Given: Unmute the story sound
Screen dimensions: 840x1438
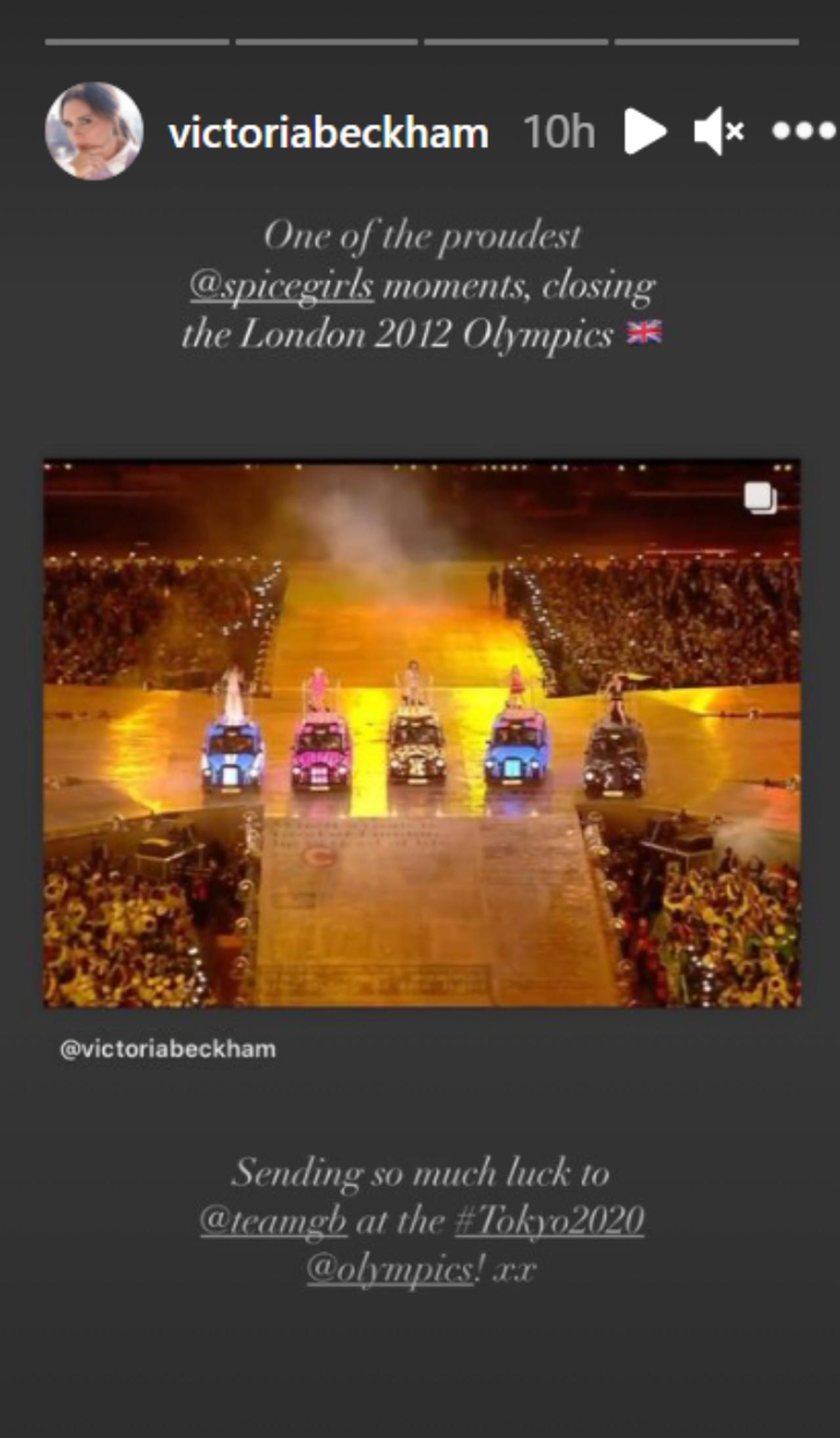Looking at the screenshot, I should [719, 131].
